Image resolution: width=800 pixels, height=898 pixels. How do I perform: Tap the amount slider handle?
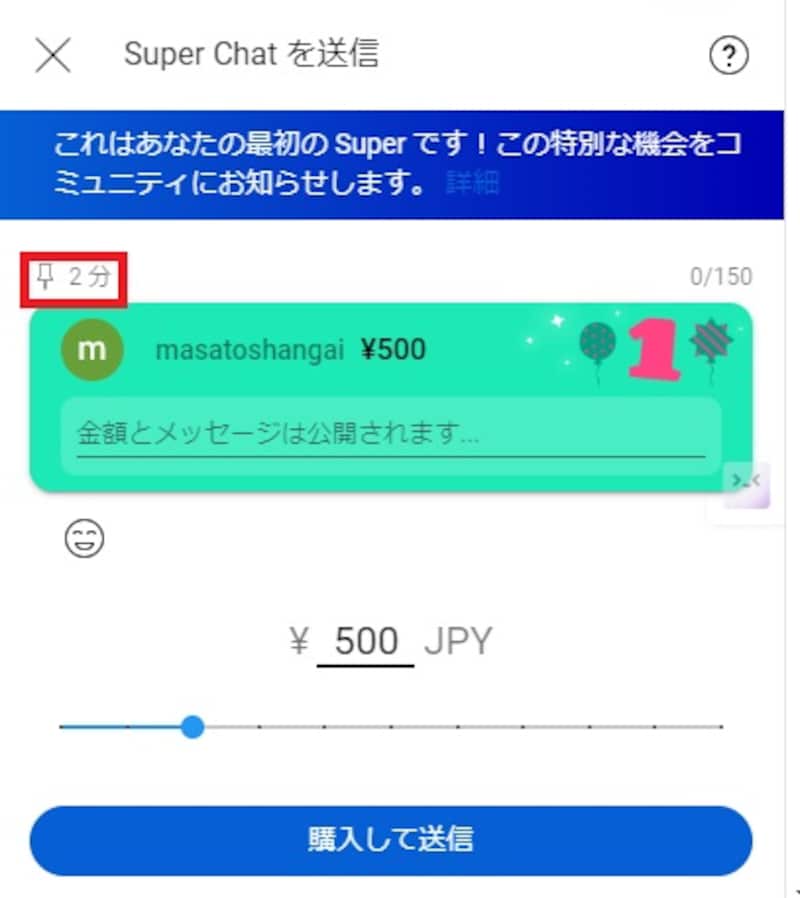click(194, 727)
